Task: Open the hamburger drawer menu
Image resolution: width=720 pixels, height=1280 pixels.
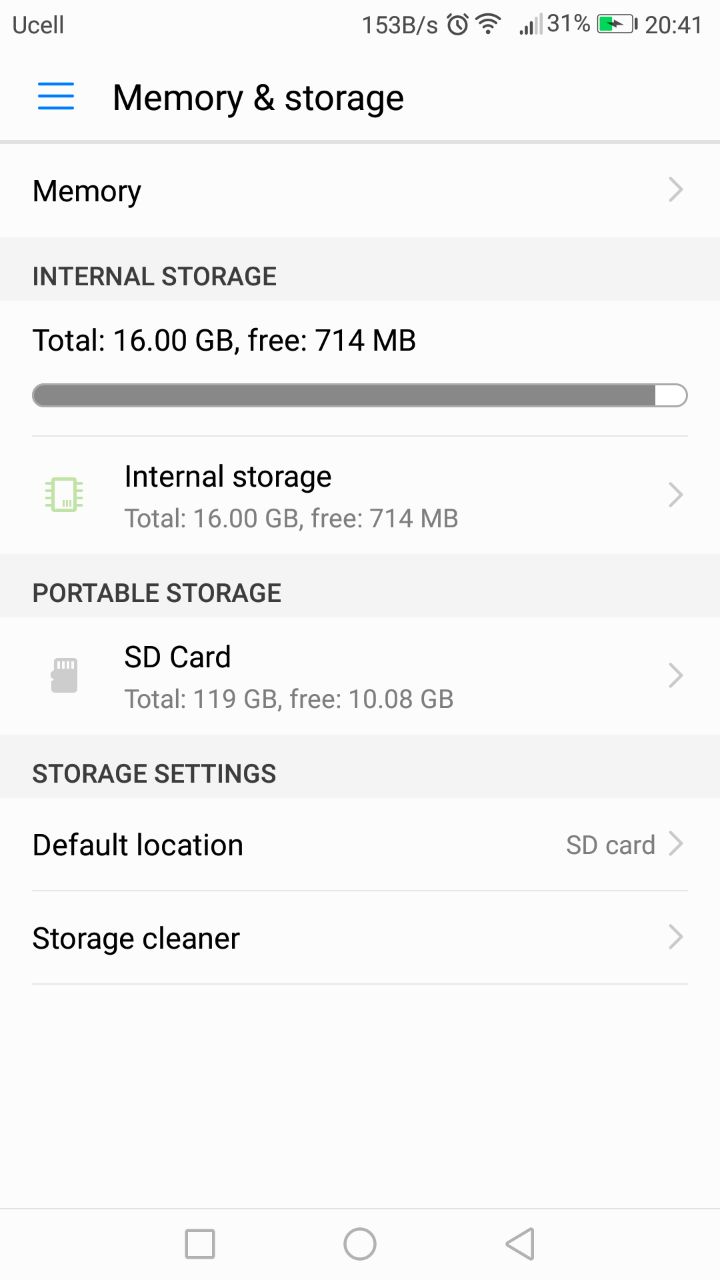Action: 56,97
